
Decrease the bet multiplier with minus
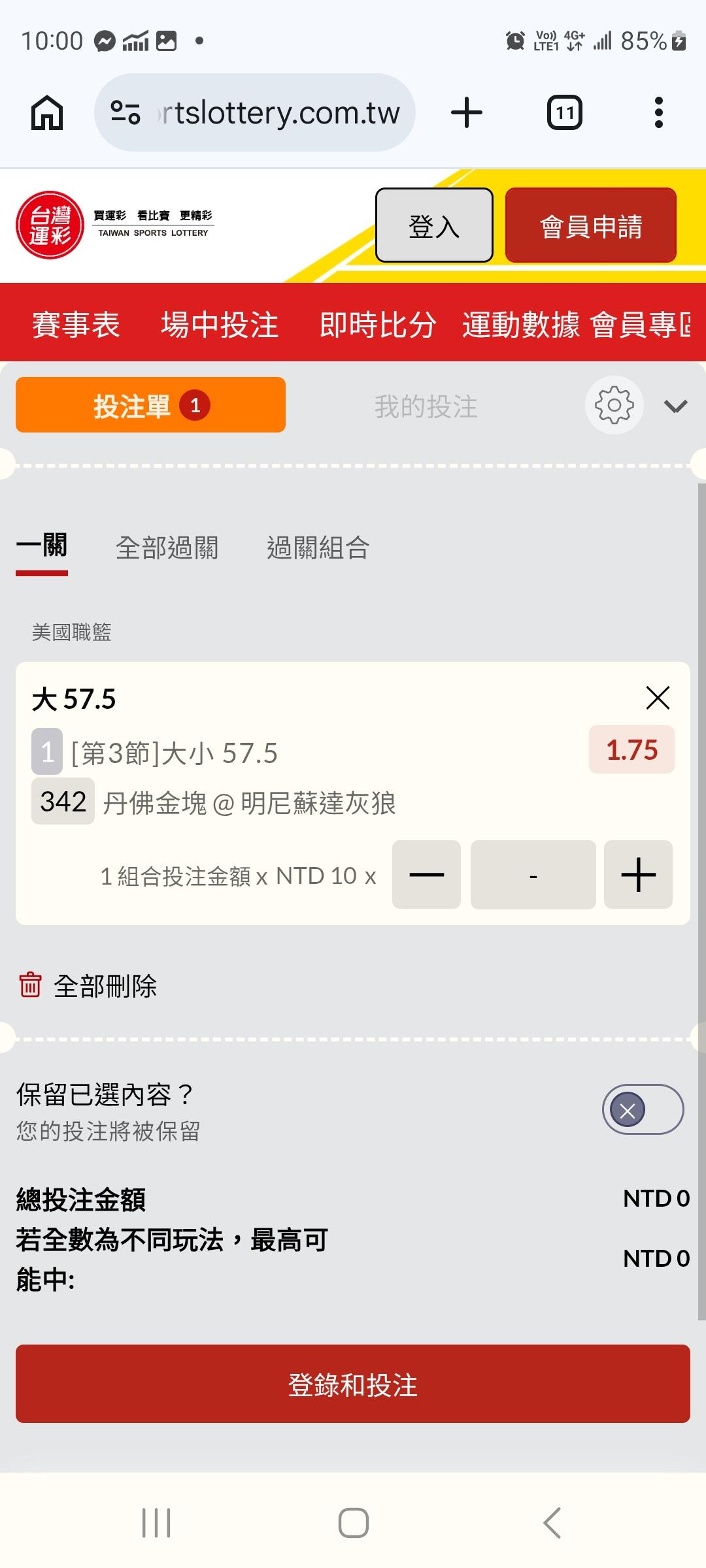tap(426, 875)
